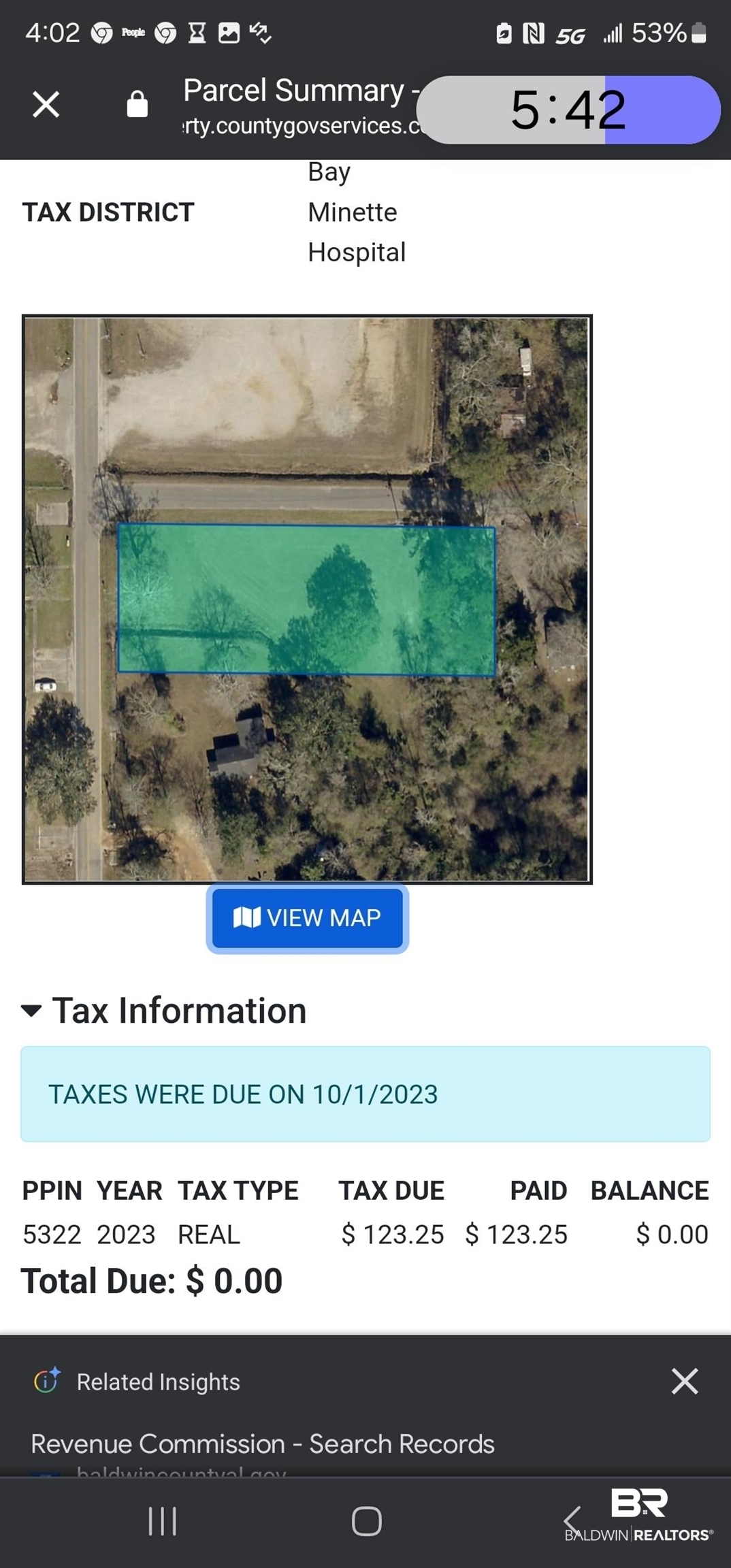
Task: Tap the lock icon for site info
Action: (x=137, y=104)
